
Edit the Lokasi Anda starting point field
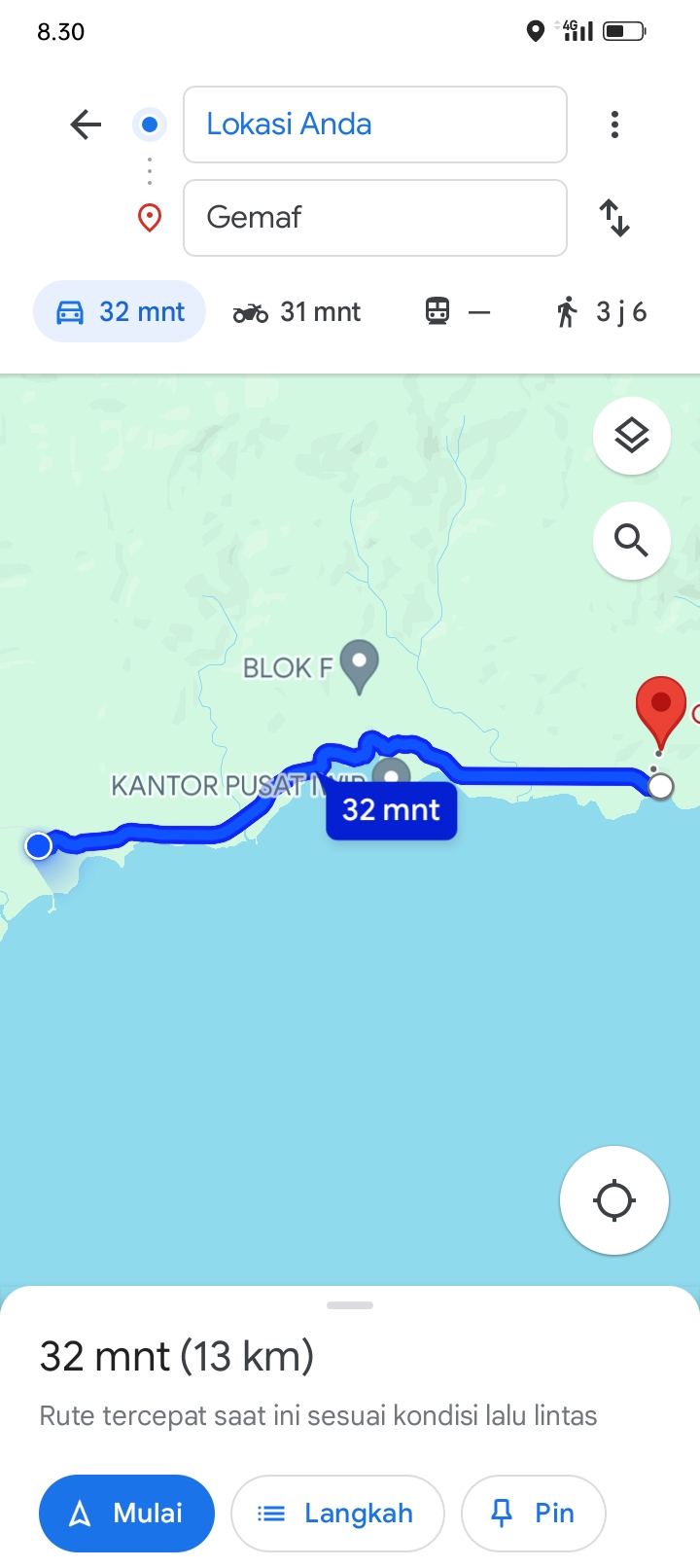[x=375, y=125]
